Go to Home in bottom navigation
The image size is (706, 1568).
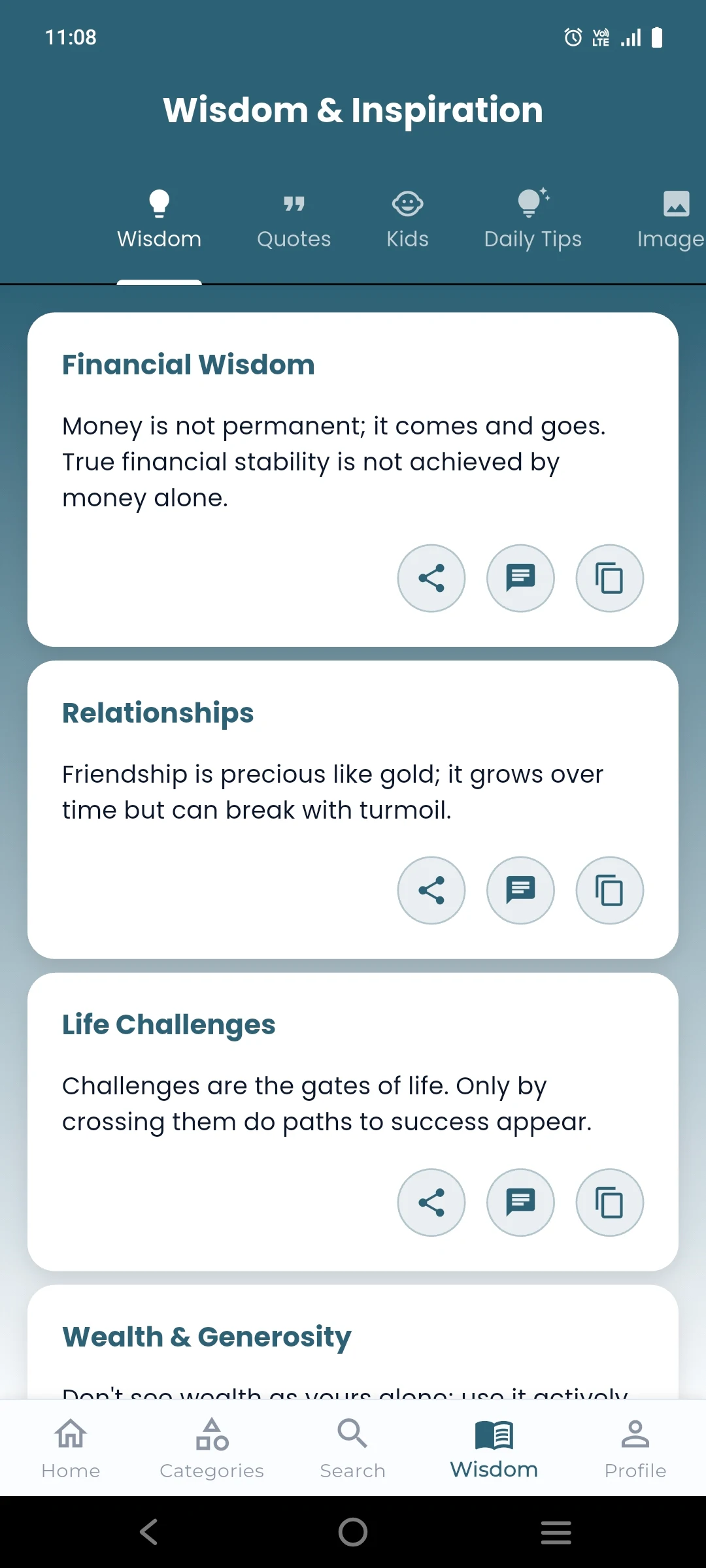click(71, 1448)
